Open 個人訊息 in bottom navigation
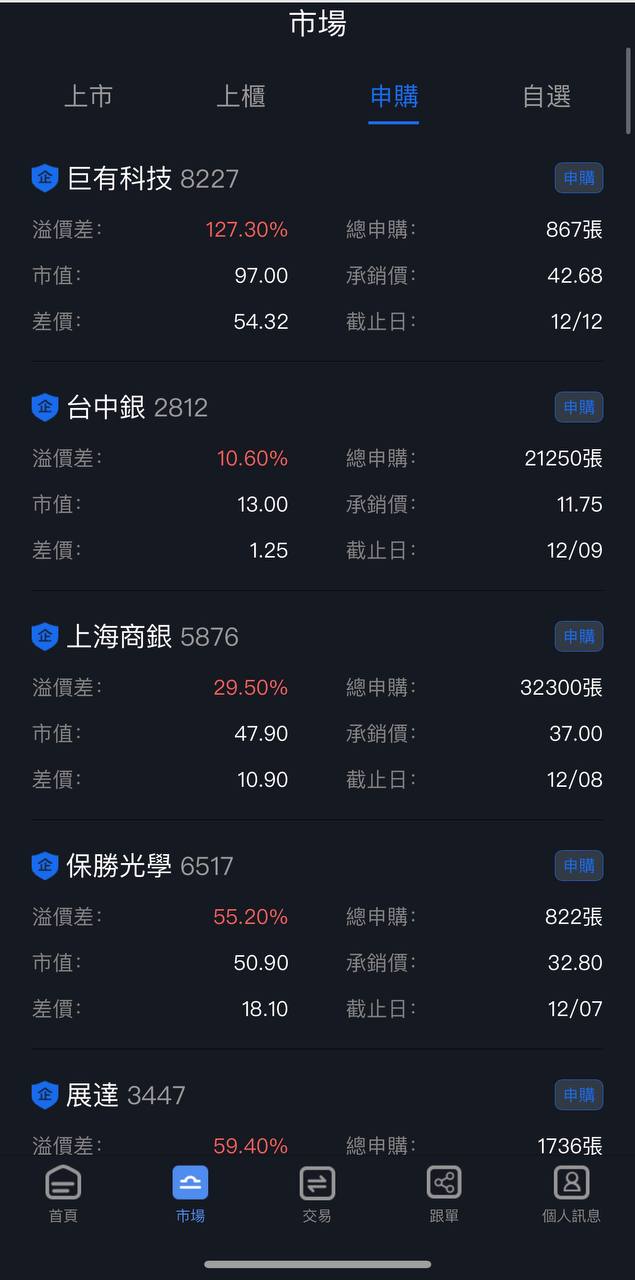635x1280 pixels. tap(571, 1194)
